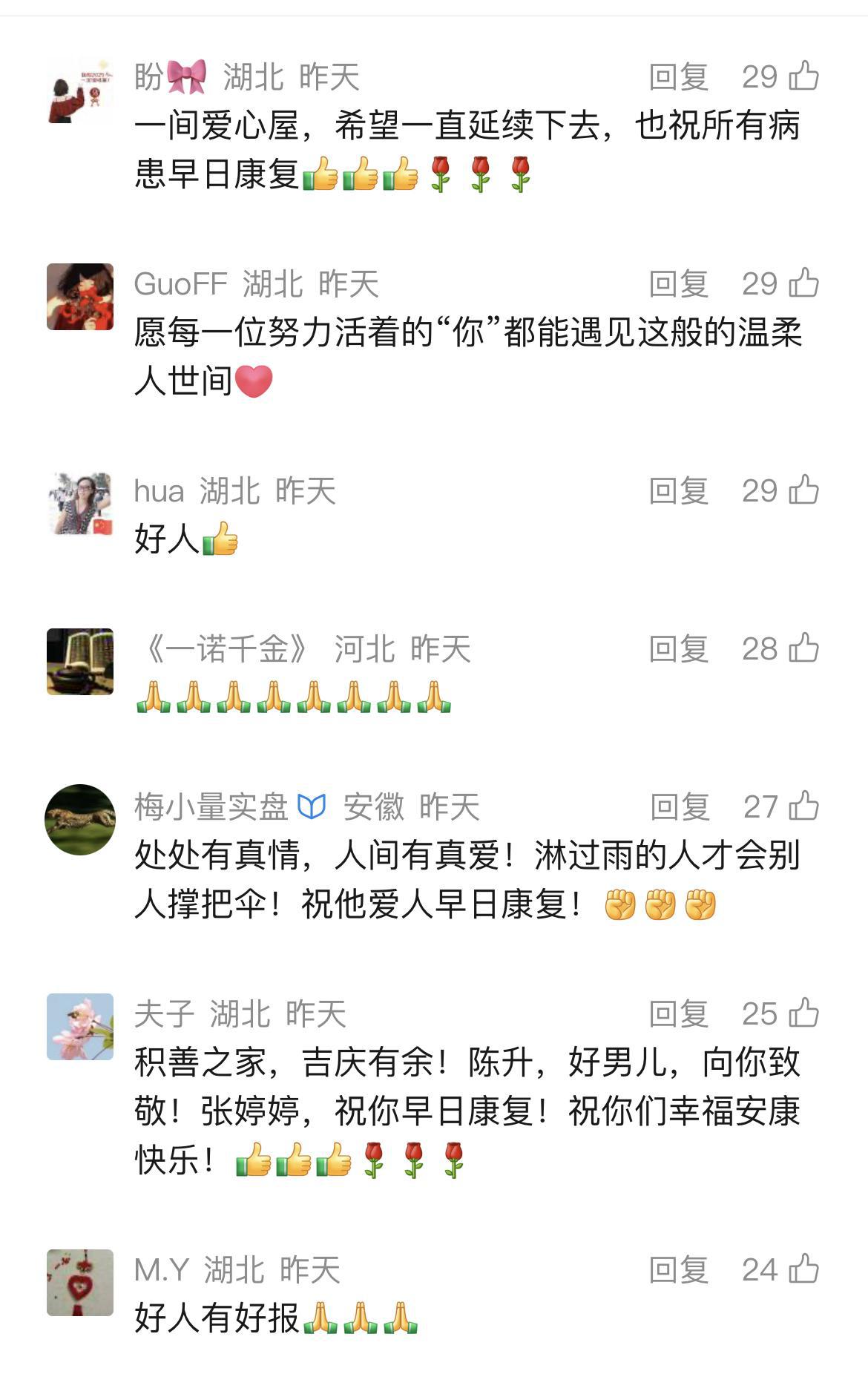Viewport: 868px width, 1374px height.
Task: Like 梅小量实盘's comment
Action: pos(803,806)
